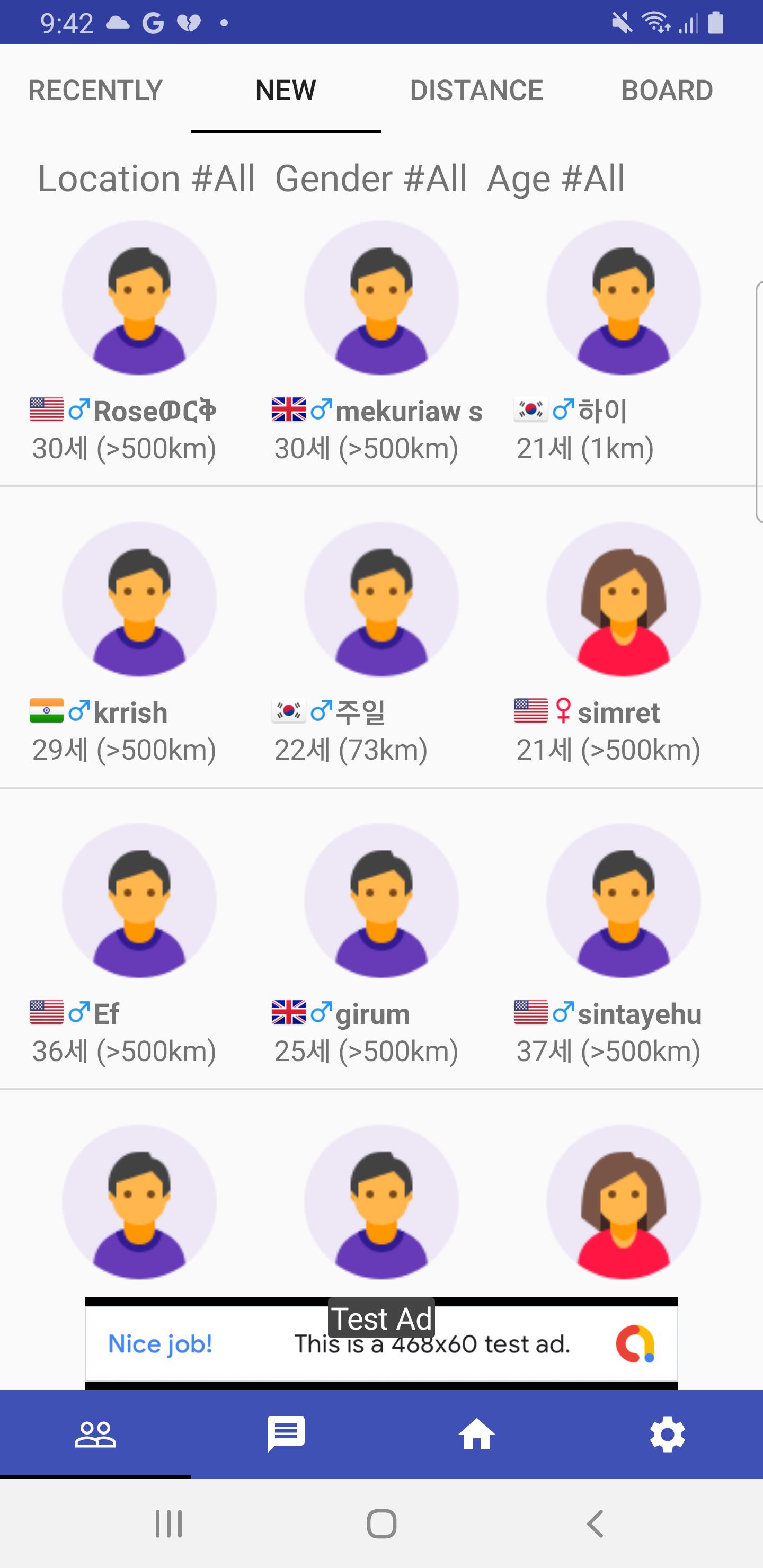View sintayehu's profile
Screen dimensions: 763x1568
623,901
